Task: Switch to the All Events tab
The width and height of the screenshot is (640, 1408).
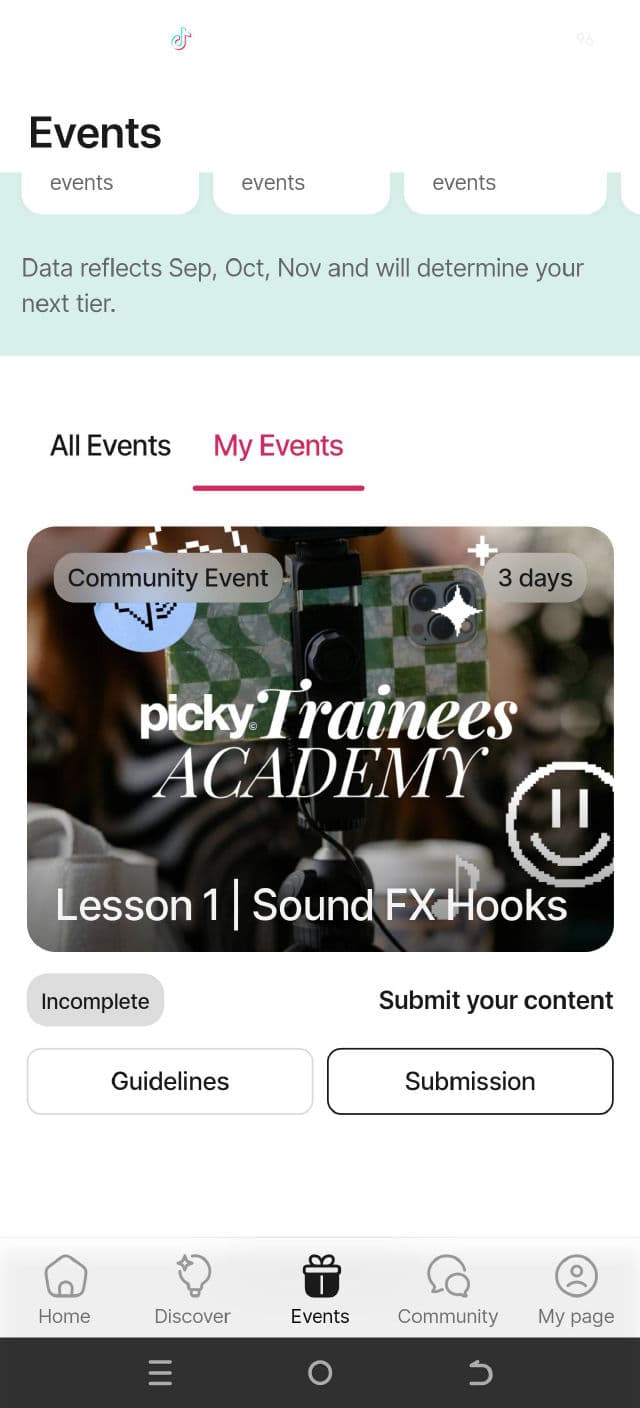Action: [x=110, y=446]
